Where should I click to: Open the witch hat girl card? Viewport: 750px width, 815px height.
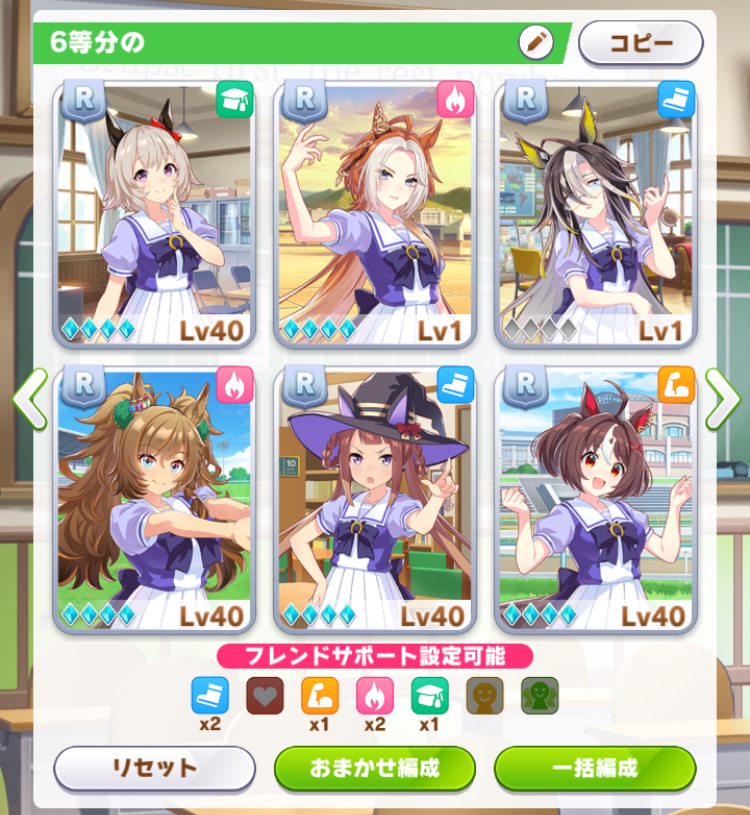pos(375,499)
